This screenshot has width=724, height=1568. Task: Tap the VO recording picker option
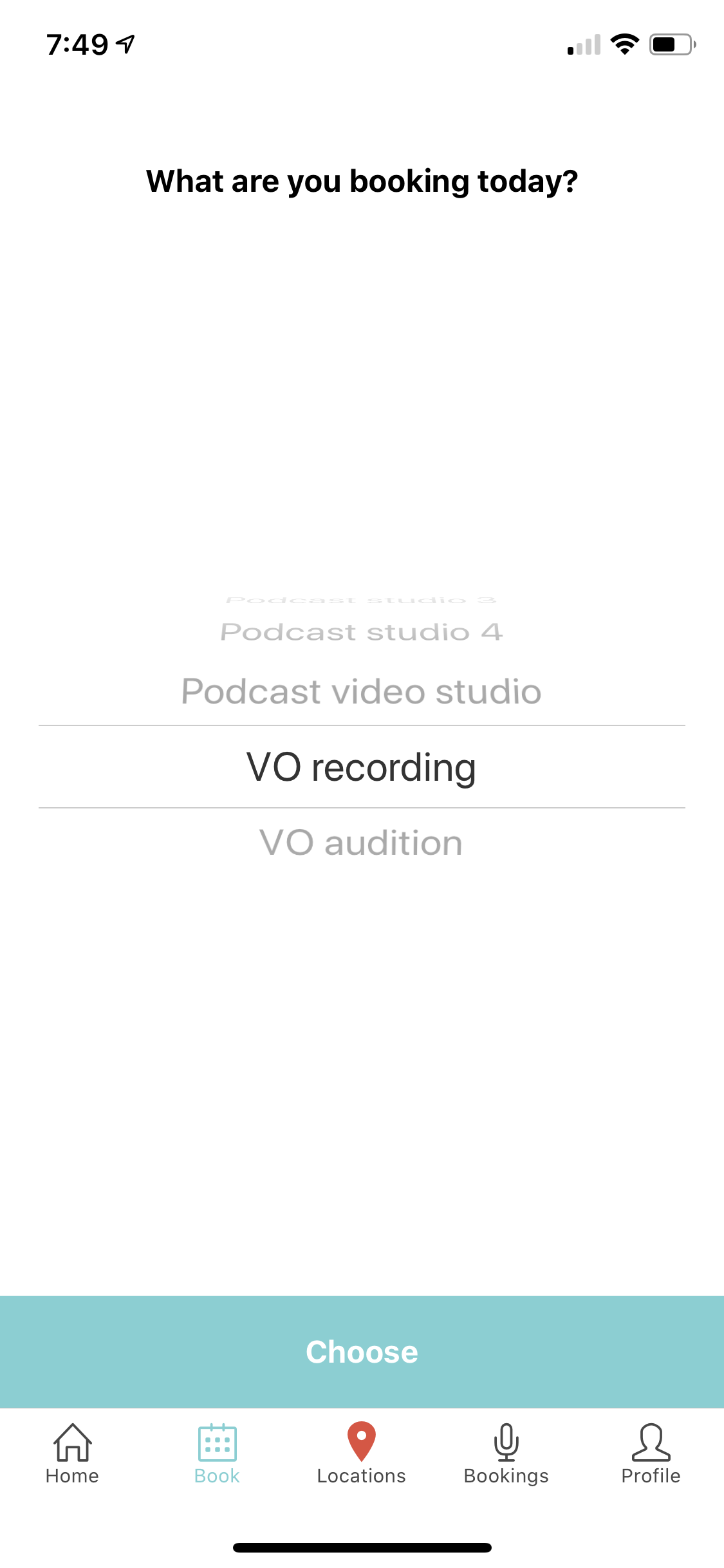[362, 767]
